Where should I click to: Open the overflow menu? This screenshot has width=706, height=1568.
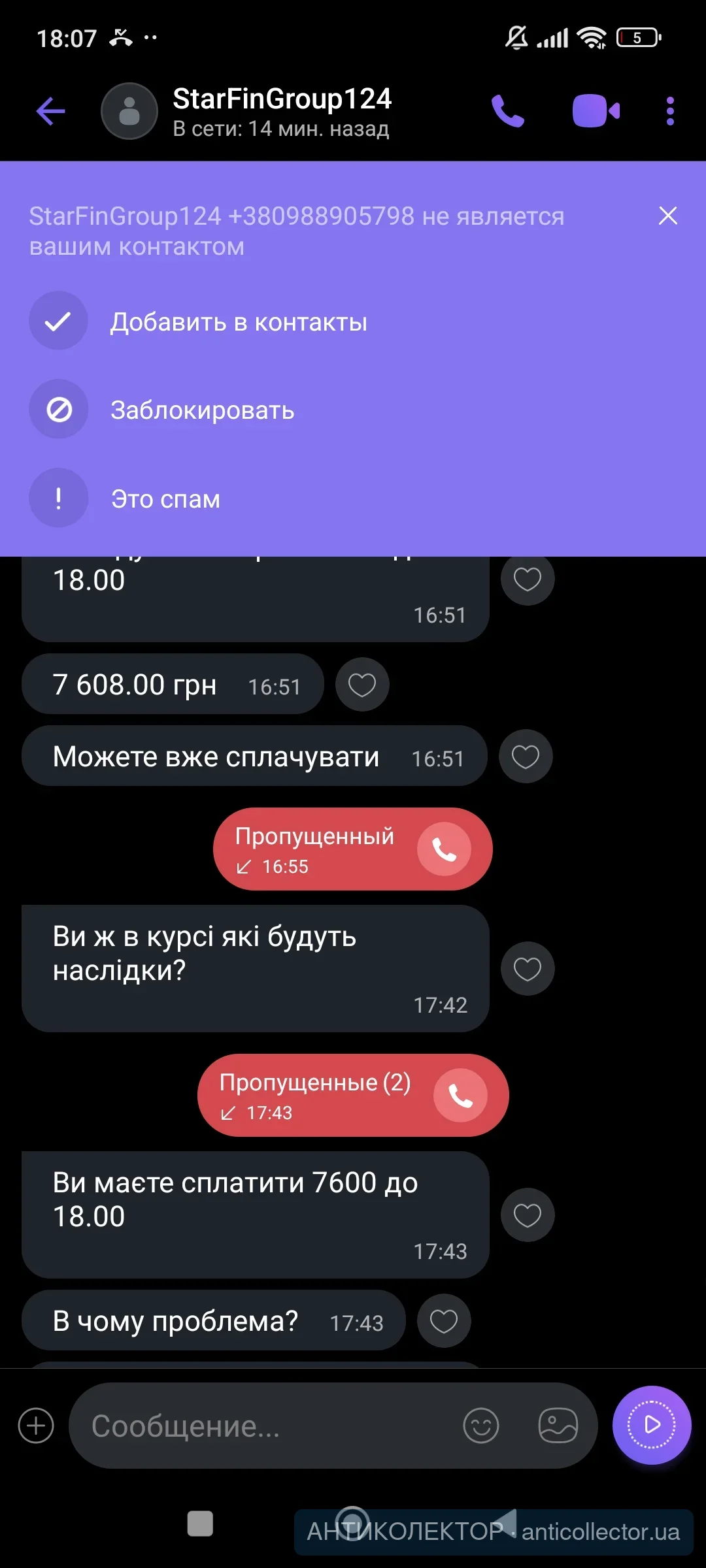click(669, 111)
